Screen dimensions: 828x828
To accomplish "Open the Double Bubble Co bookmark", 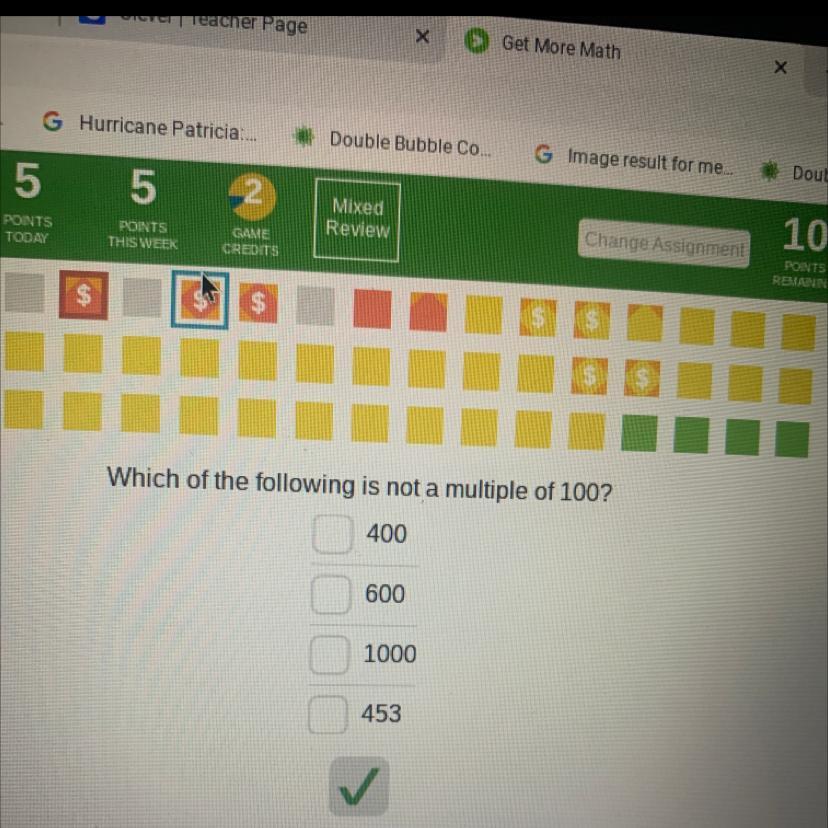I will (x=393, y=143).
